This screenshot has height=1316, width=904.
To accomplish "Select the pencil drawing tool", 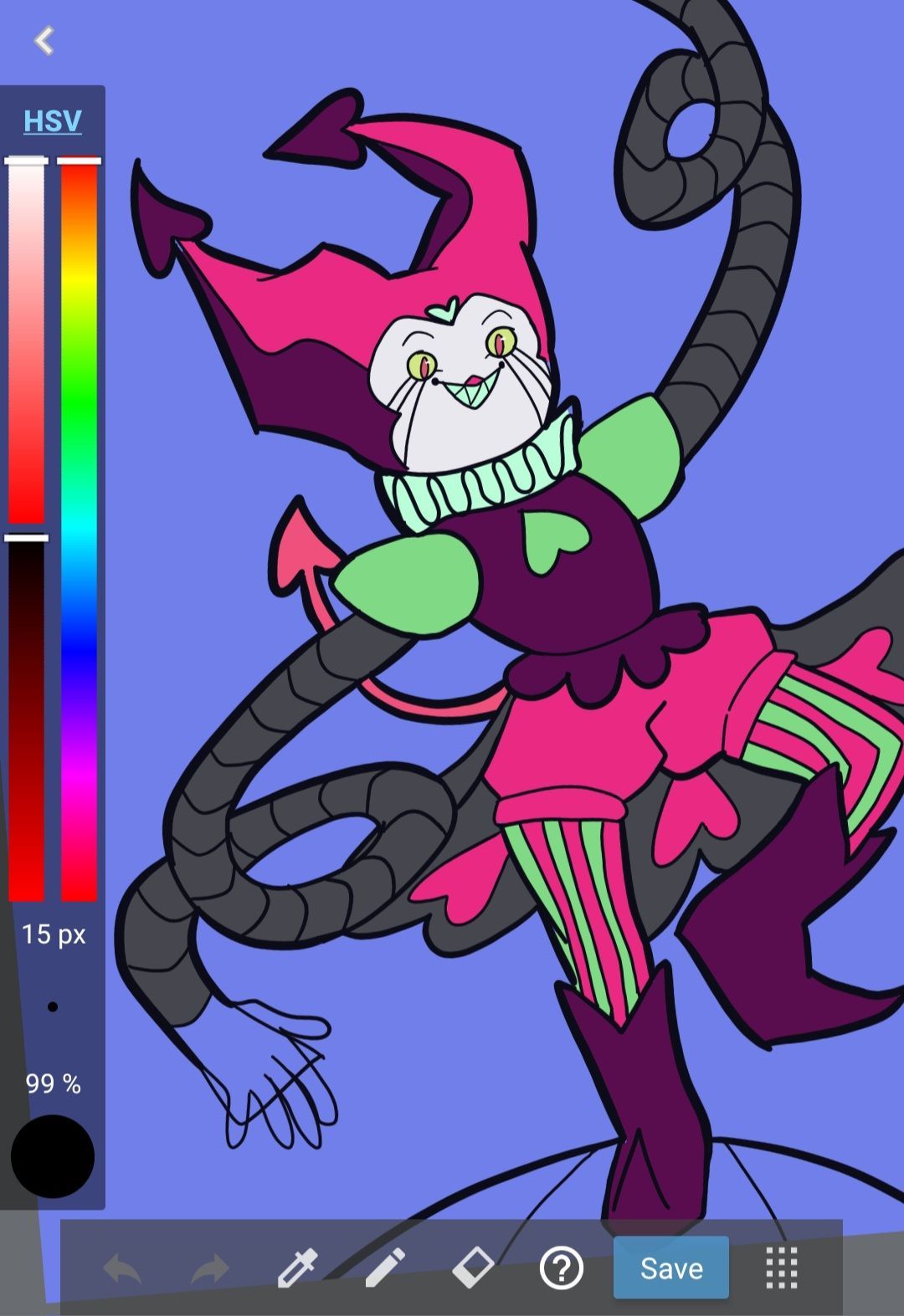I will click(385, 1268).
